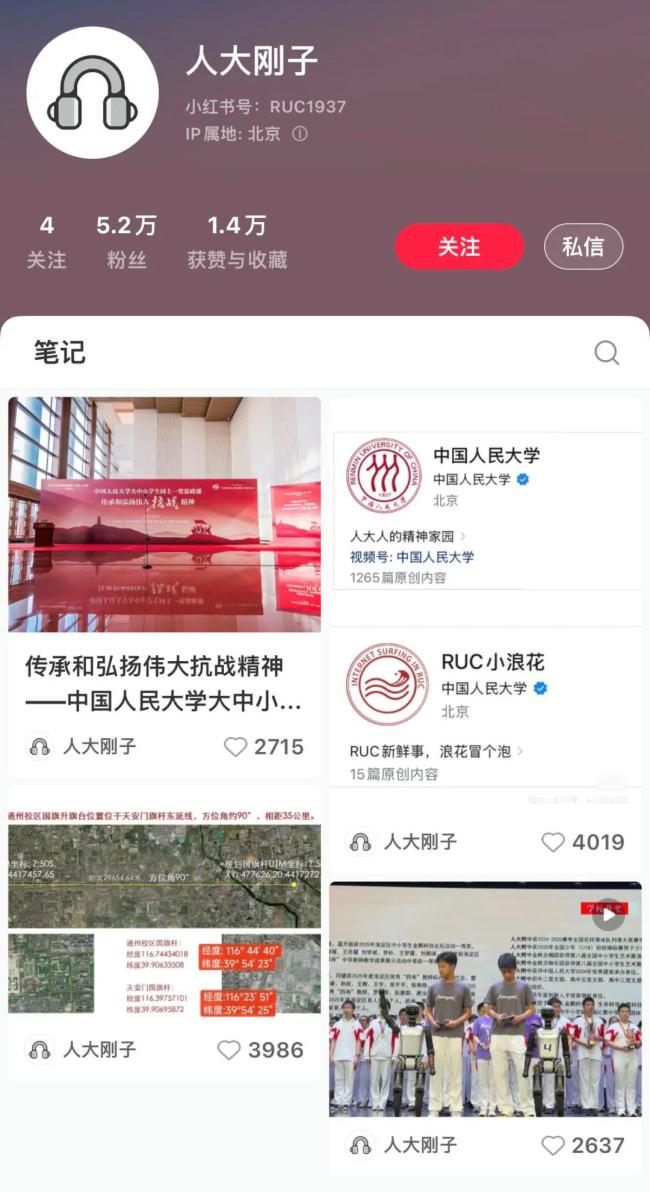Viewport: 650px width, 1192px height.
Task: View IP location info icon
Action: (299, 134)
